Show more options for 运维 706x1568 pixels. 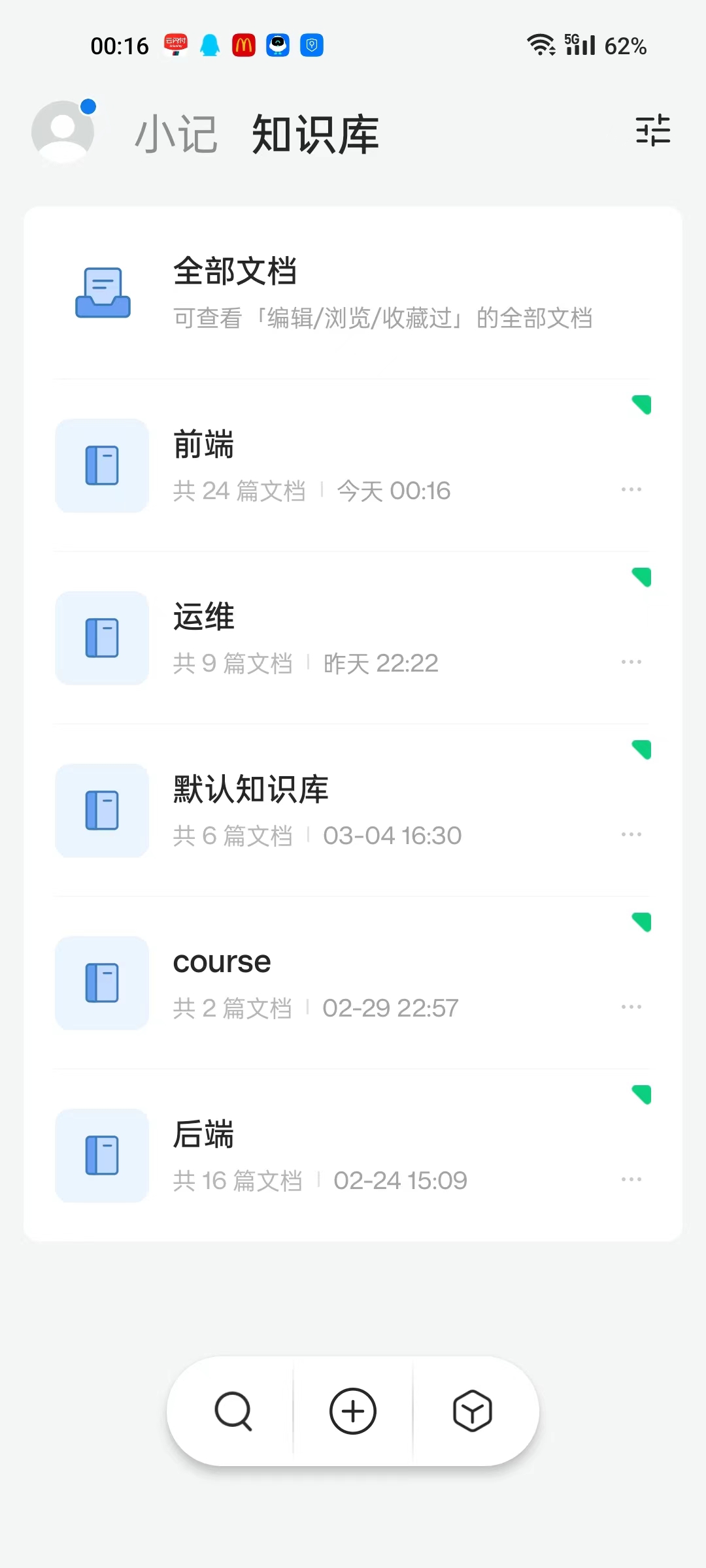(631, 662)
